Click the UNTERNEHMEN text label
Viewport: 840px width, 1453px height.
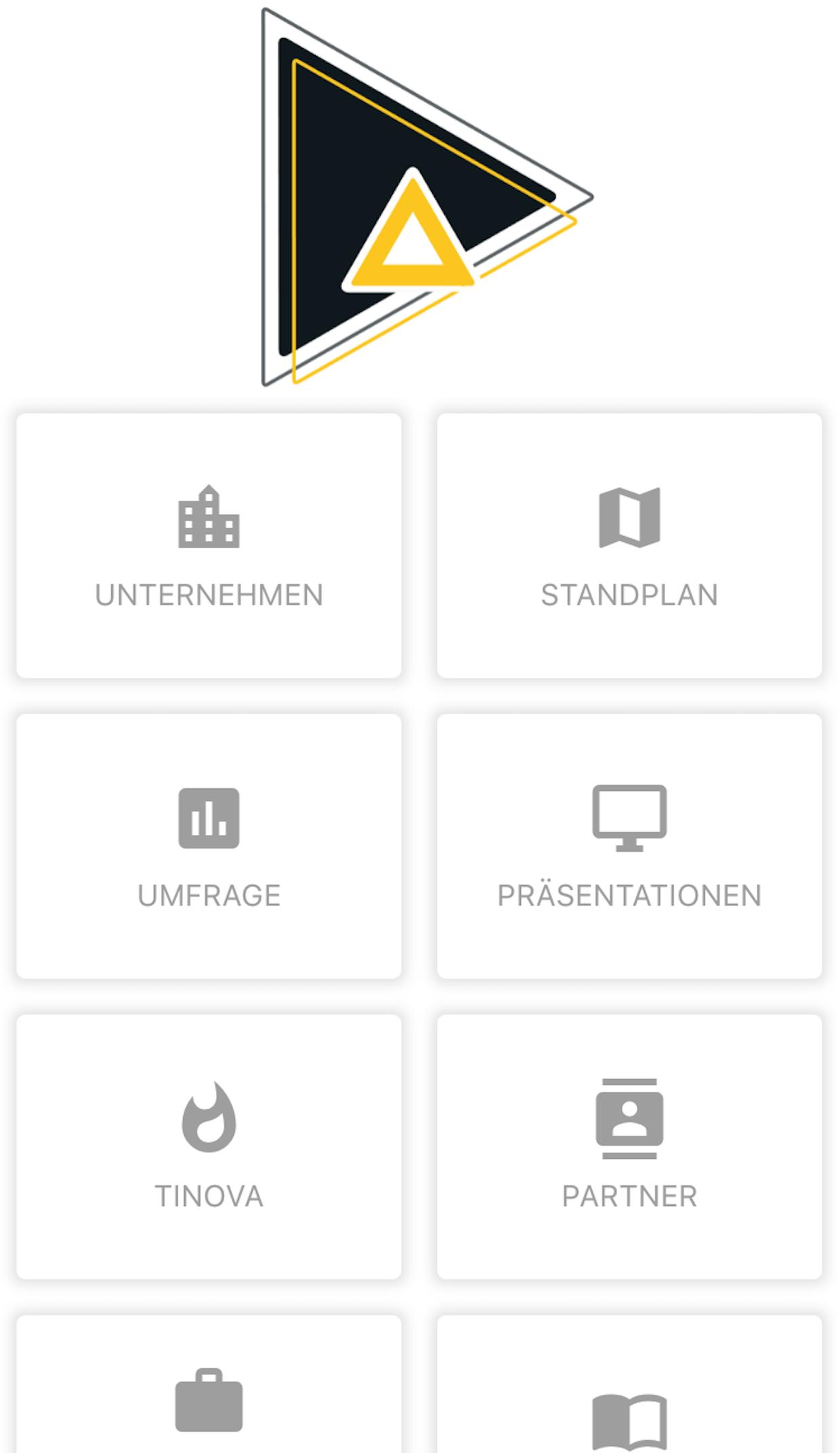point(209,595)
